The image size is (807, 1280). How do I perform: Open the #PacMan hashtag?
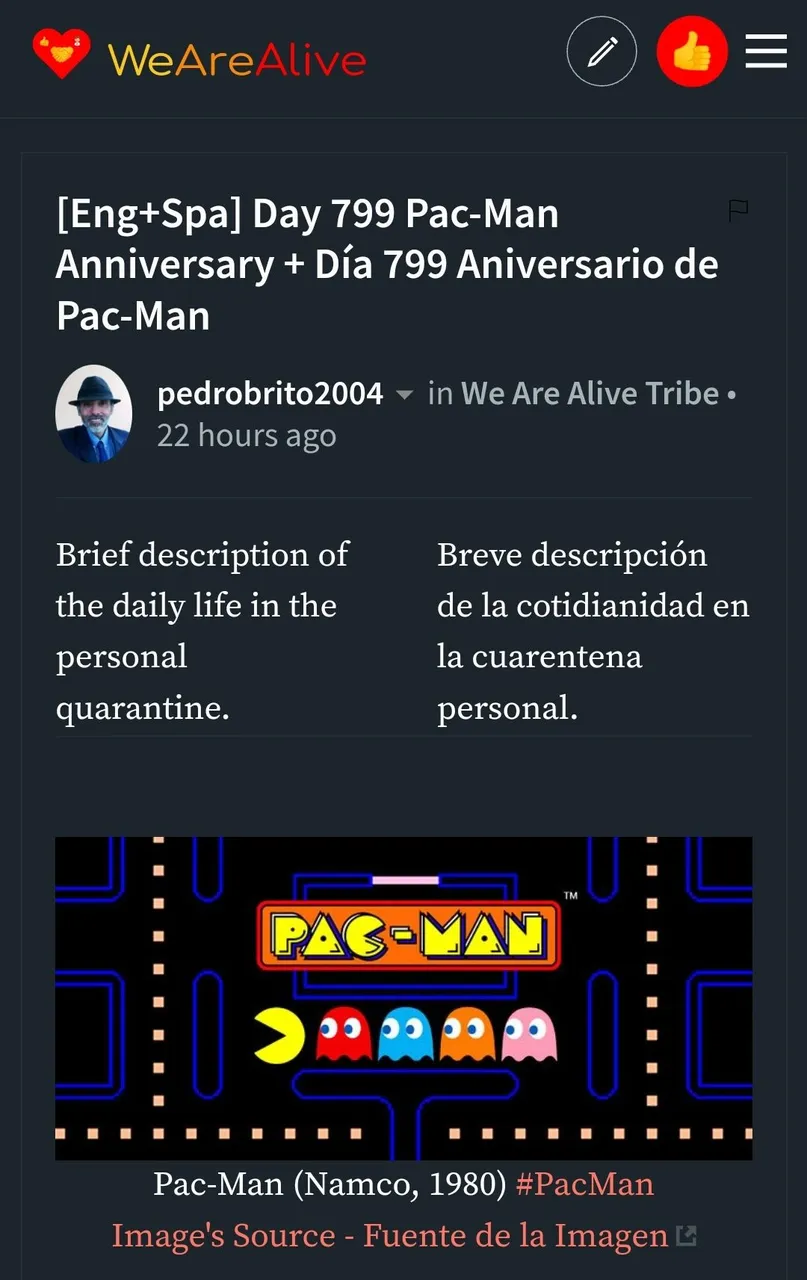[x=584, y=1185]
